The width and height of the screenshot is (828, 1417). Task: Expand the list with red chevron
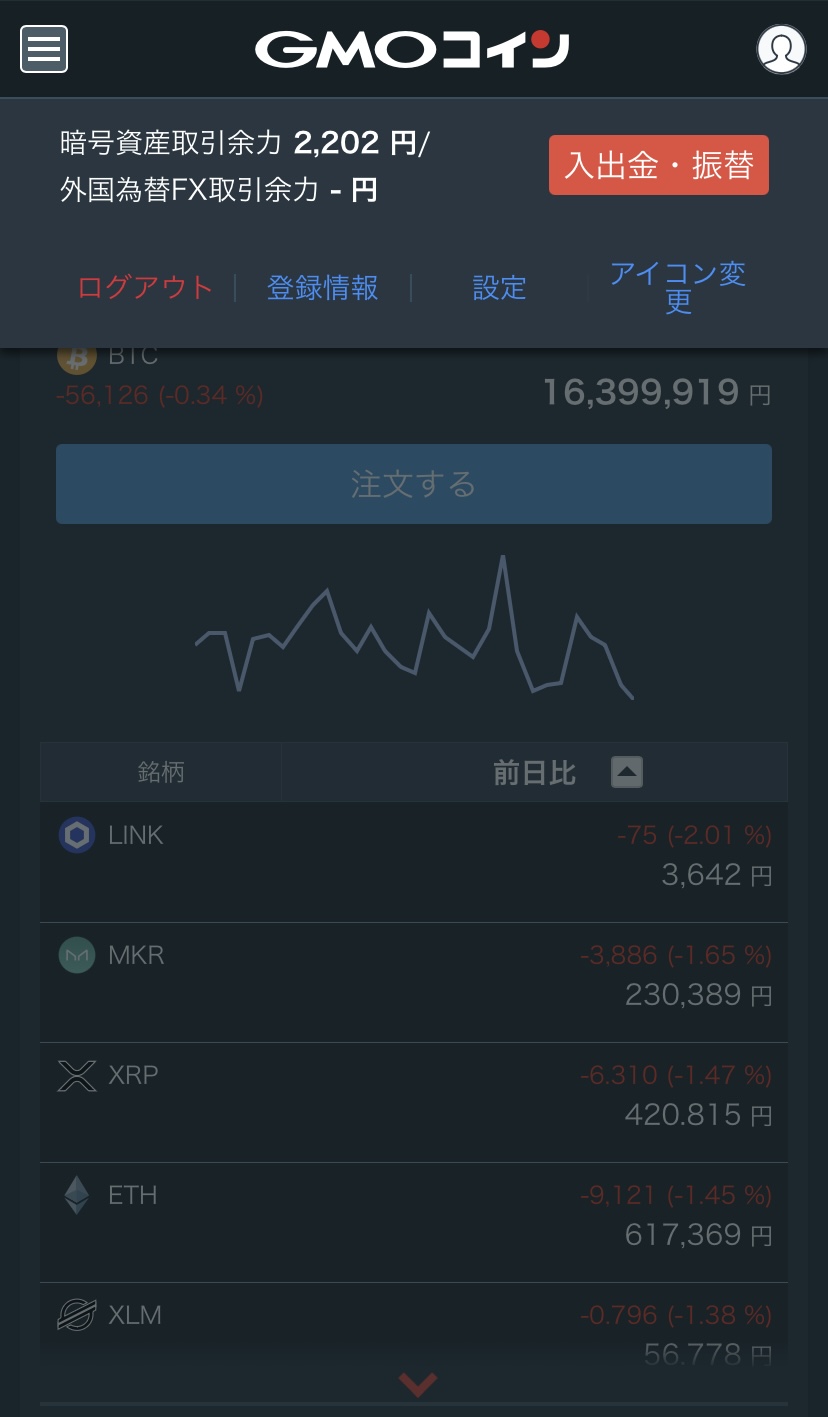(417, 1385)
